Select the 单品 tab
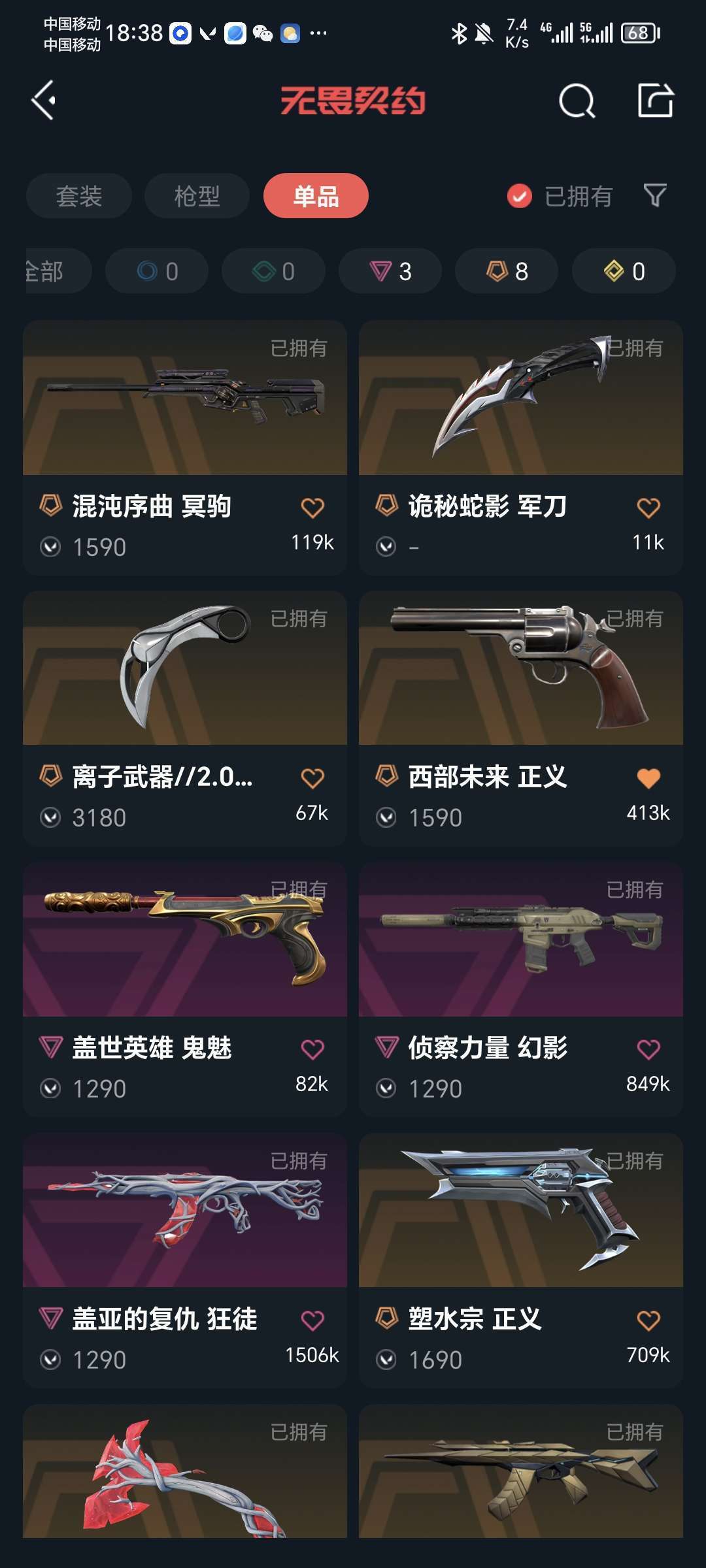706x1568 pixels. tap(316, 196)
